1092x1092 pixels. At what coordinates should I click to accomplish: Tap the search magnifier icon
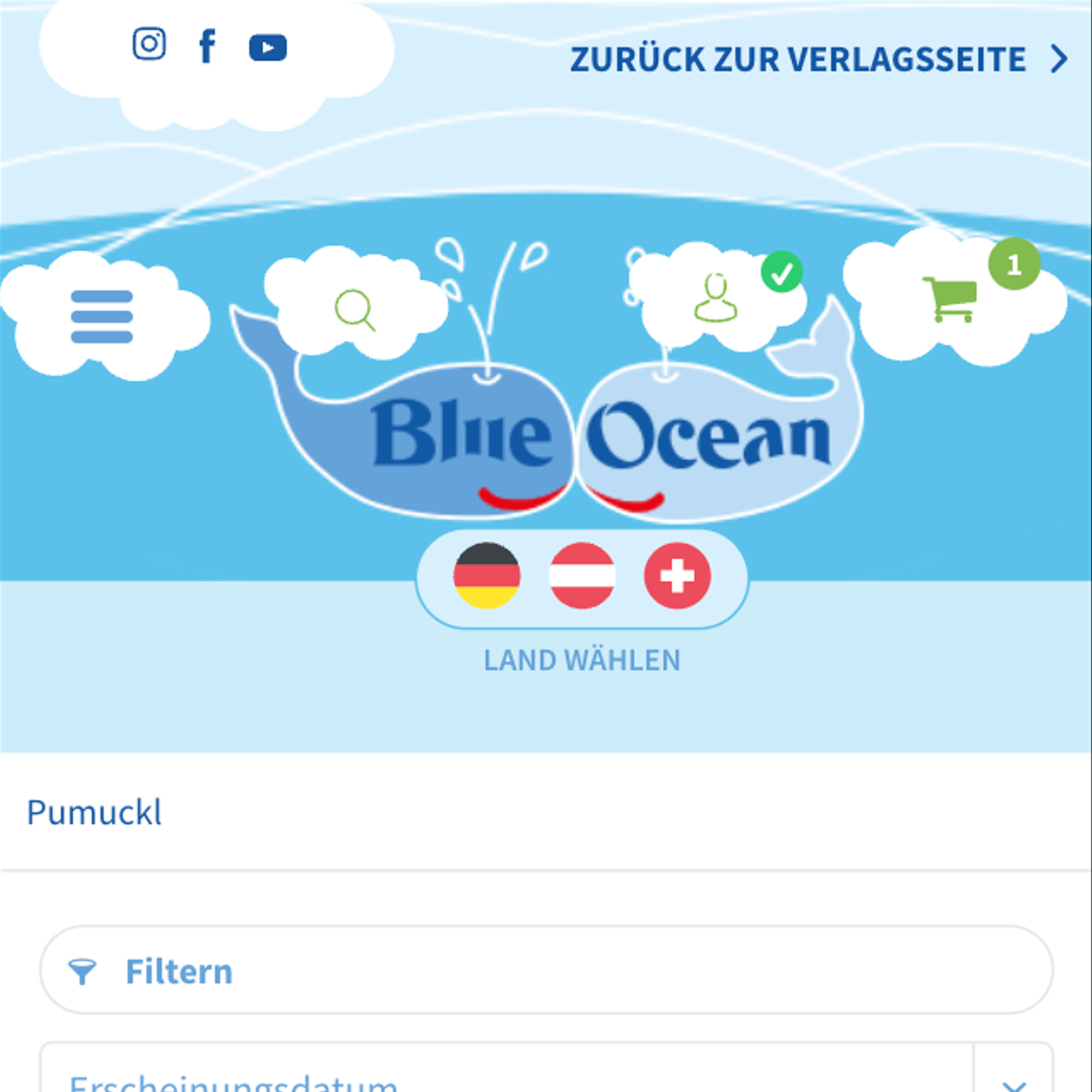point(355,310)
